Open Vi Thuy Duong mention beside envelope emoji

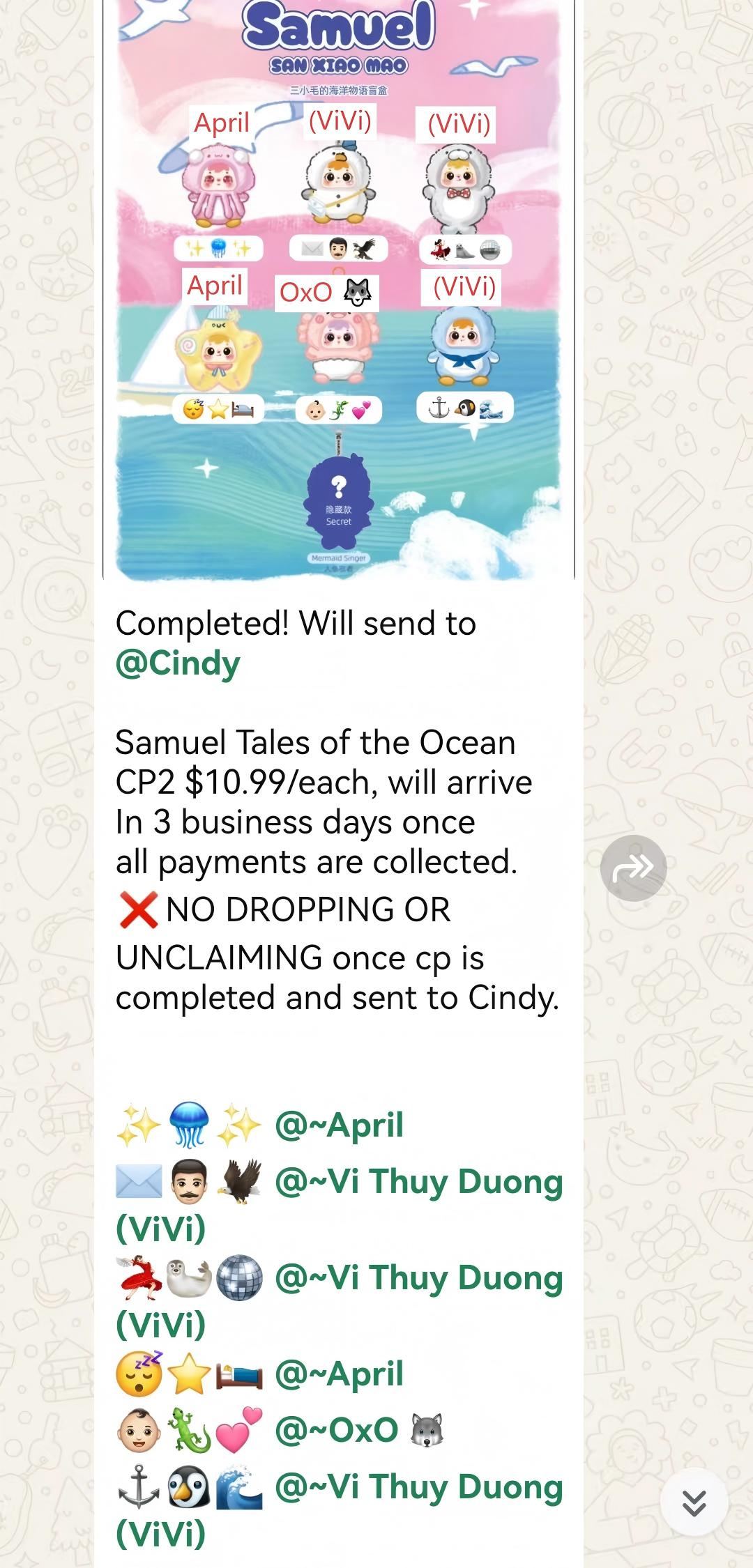(x=418, y=1181)
